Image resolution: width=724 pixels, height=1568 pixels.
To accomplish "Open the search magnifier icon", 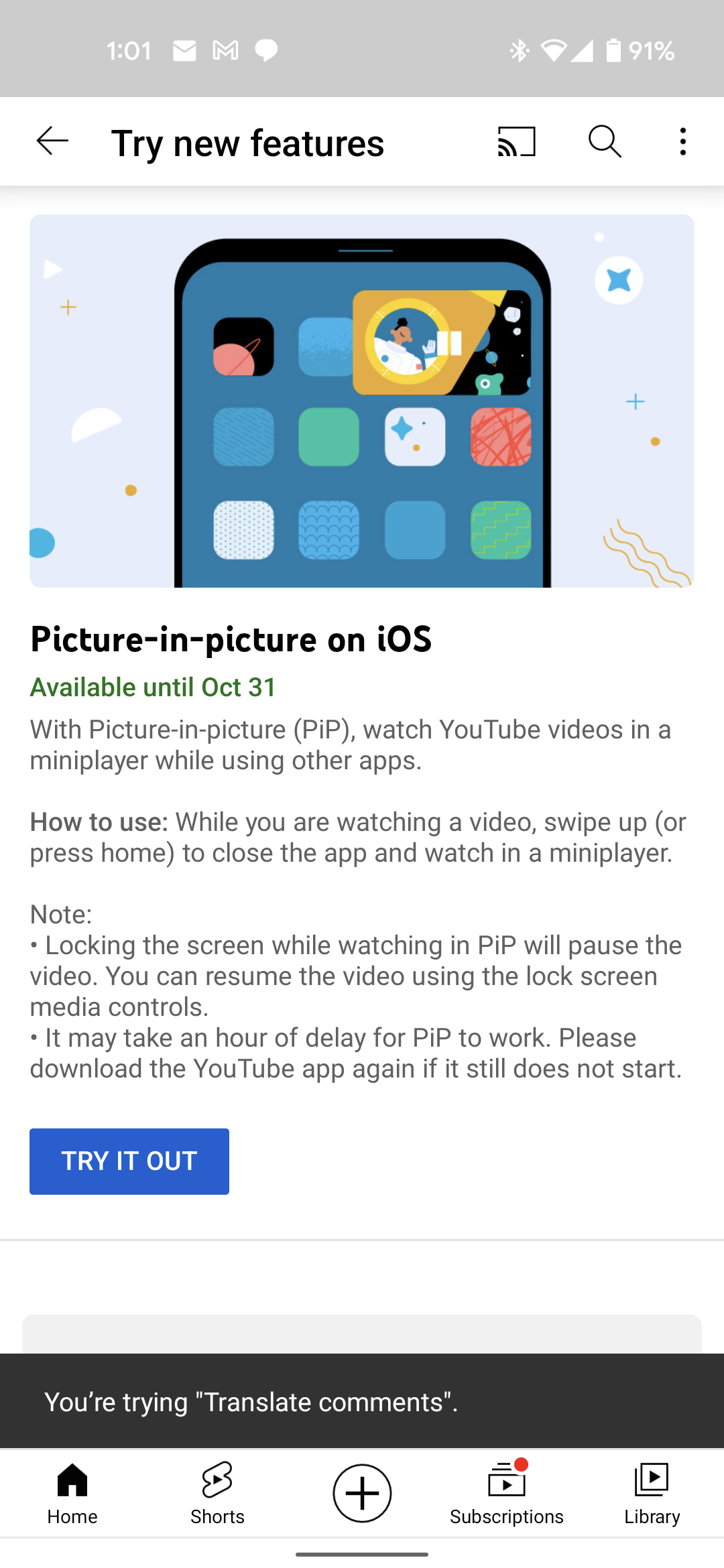I will (x=605, y=141).
